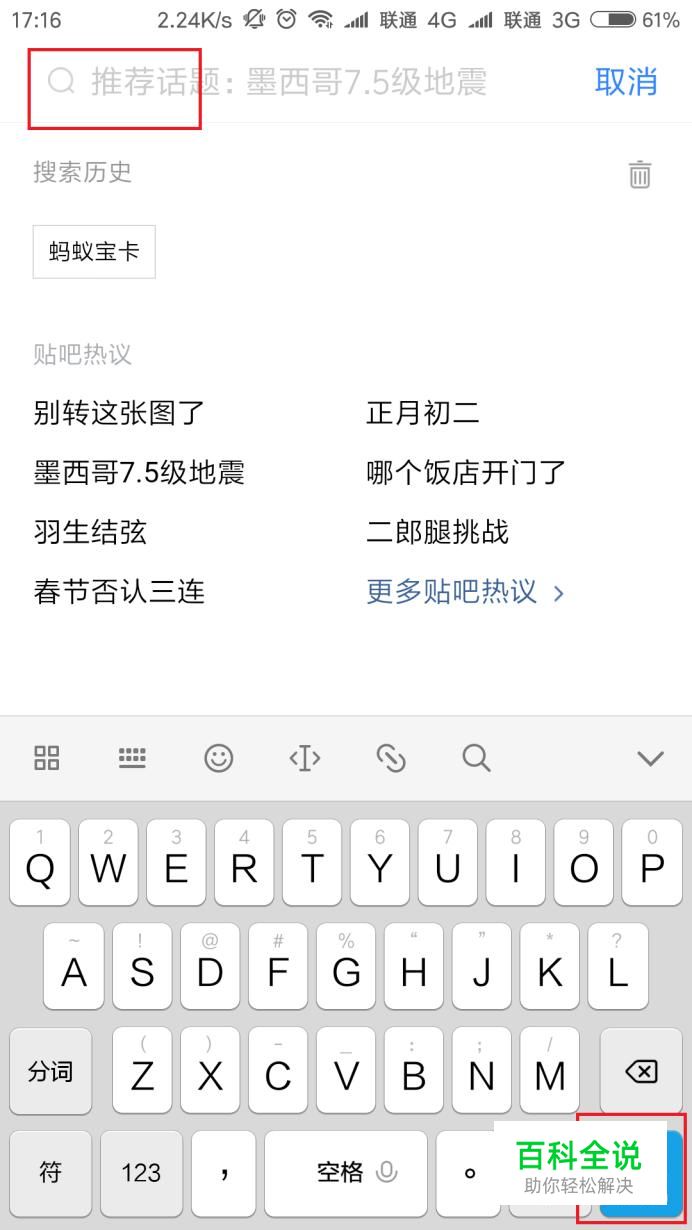Screen dimensions: 692x1230
Task: Switch to the 123 number keypad
Action: pos(141,1173)
